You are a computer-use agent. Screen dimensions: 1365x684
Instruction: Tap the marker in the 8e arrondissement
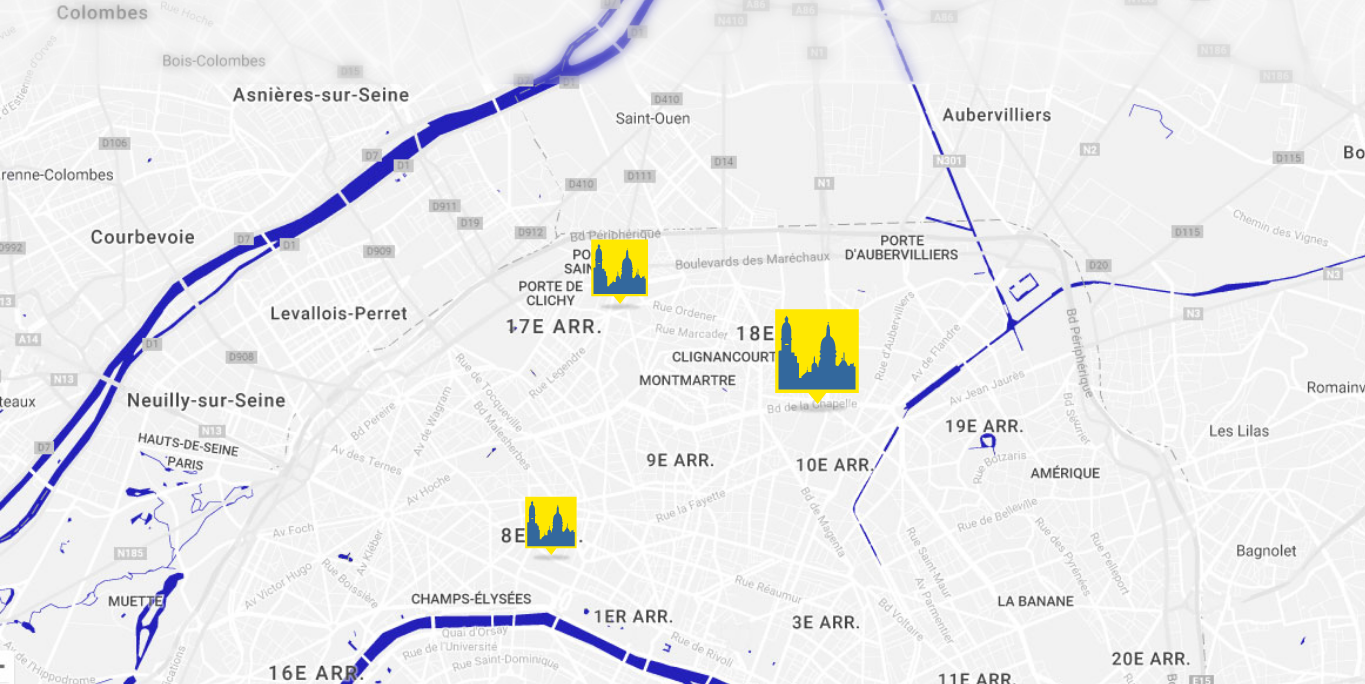coord(550,523)
